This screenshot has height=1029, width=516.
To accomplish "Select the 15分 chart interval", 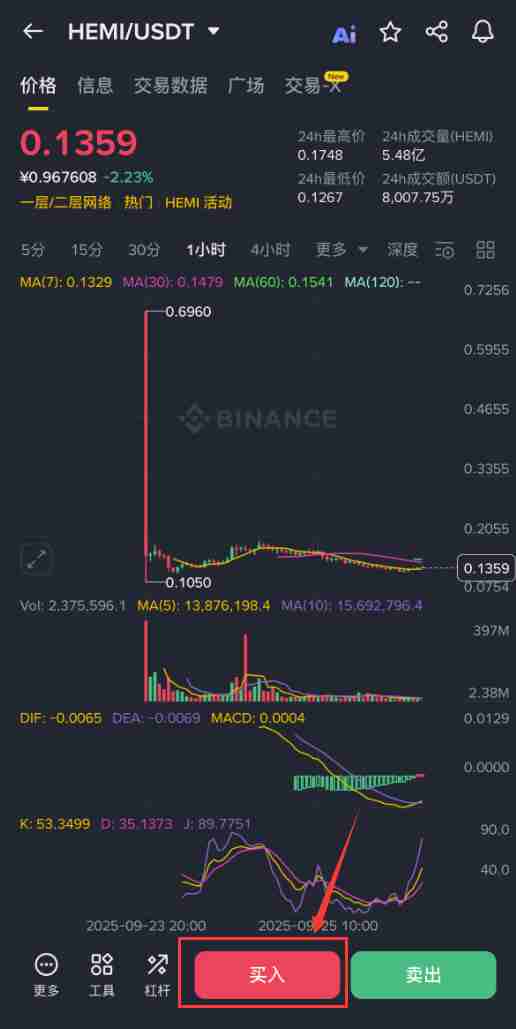I will (87, 249).
